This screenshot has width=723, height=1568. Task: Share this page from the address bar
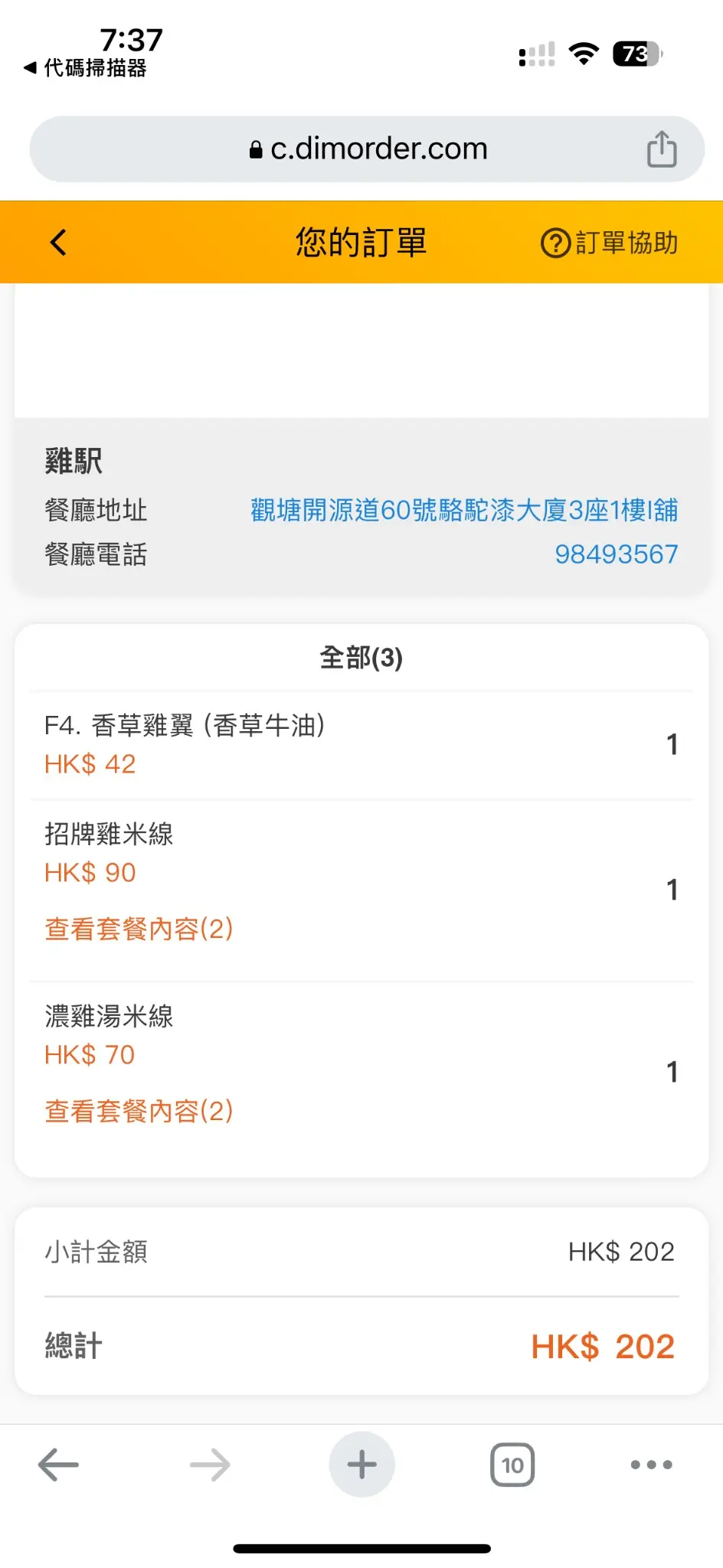[661, 149]
